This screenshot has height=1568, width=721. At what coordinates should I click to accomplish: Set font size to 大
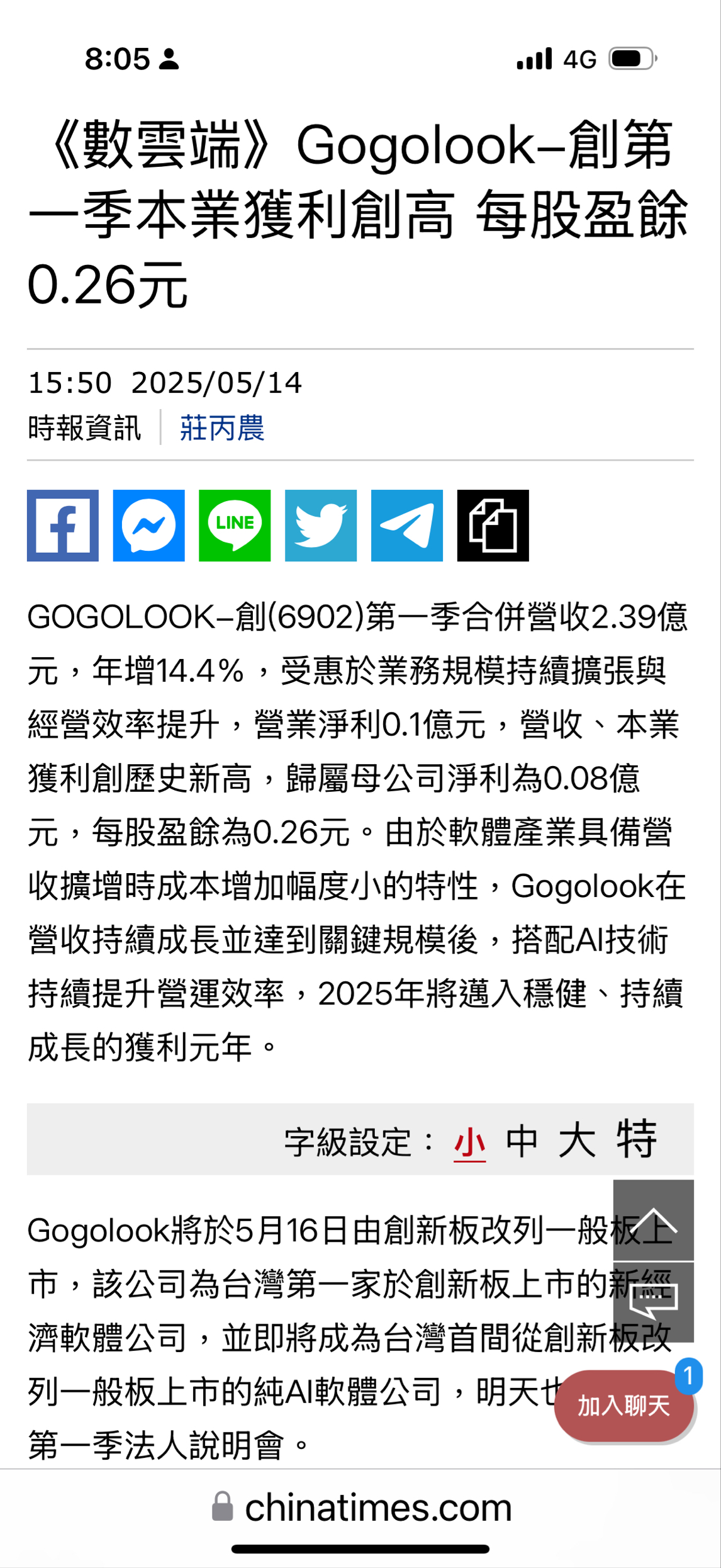tap(577, 1140)
